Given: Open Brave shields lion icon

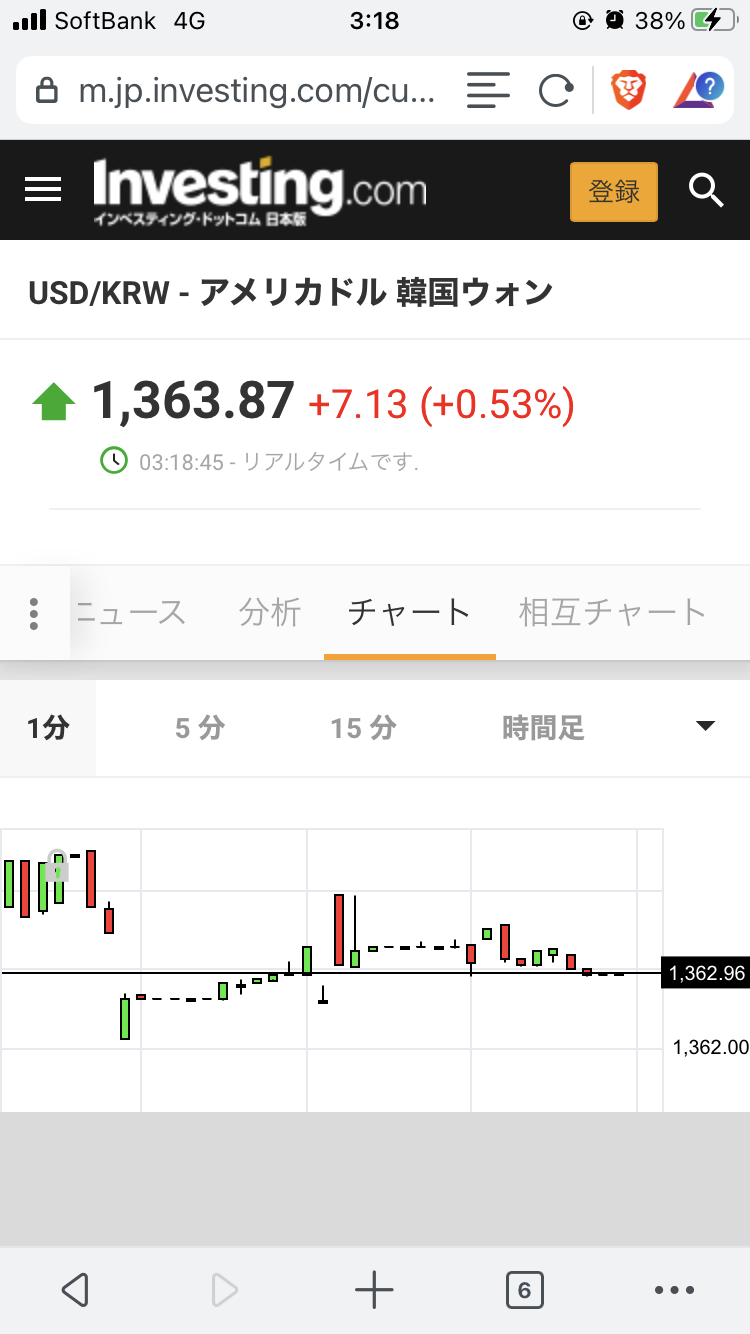Looking at the screenshot, I should (x=628, y=92).
